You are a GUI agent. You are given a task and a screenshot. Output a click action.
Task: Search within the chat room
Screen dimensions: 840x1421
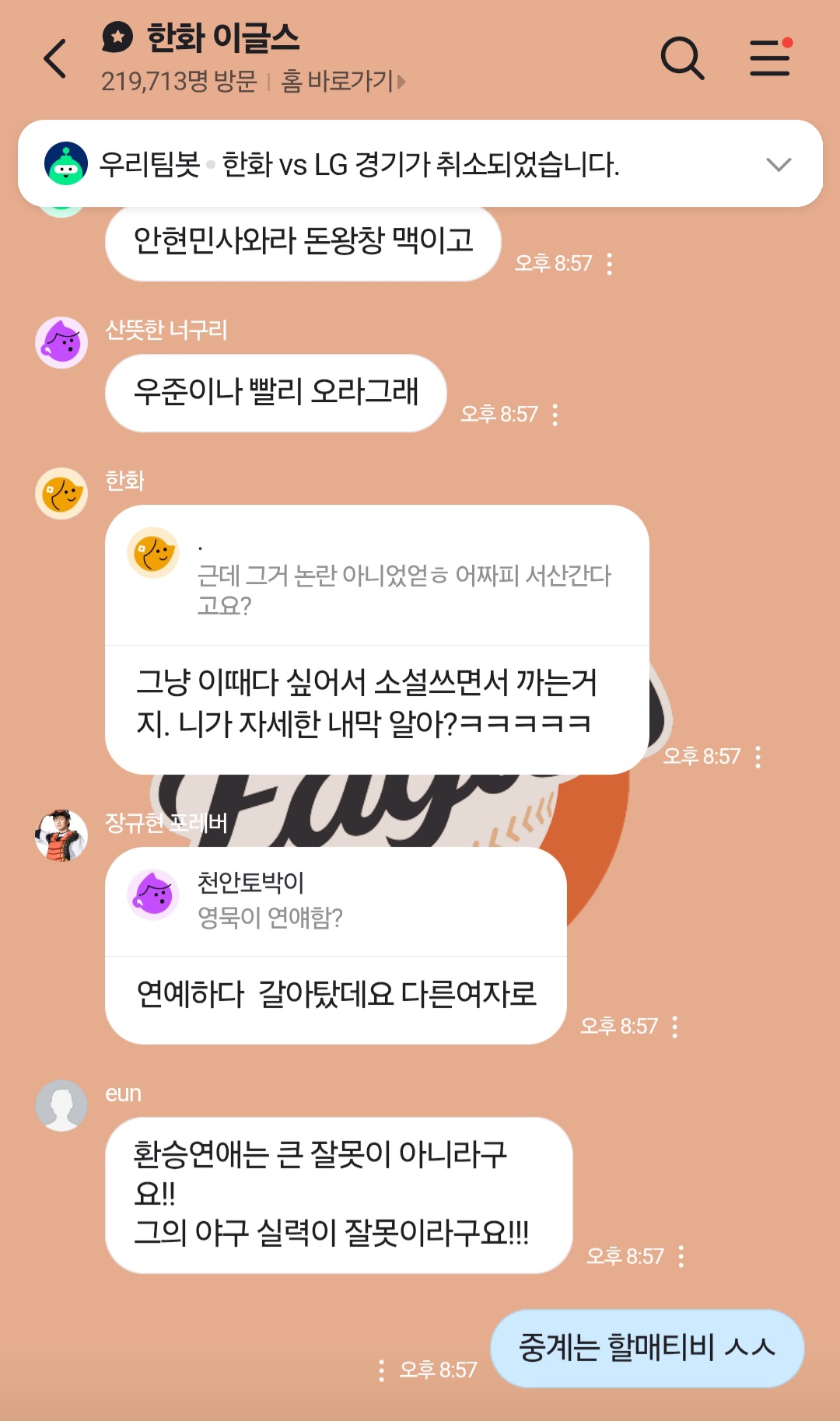682,58
